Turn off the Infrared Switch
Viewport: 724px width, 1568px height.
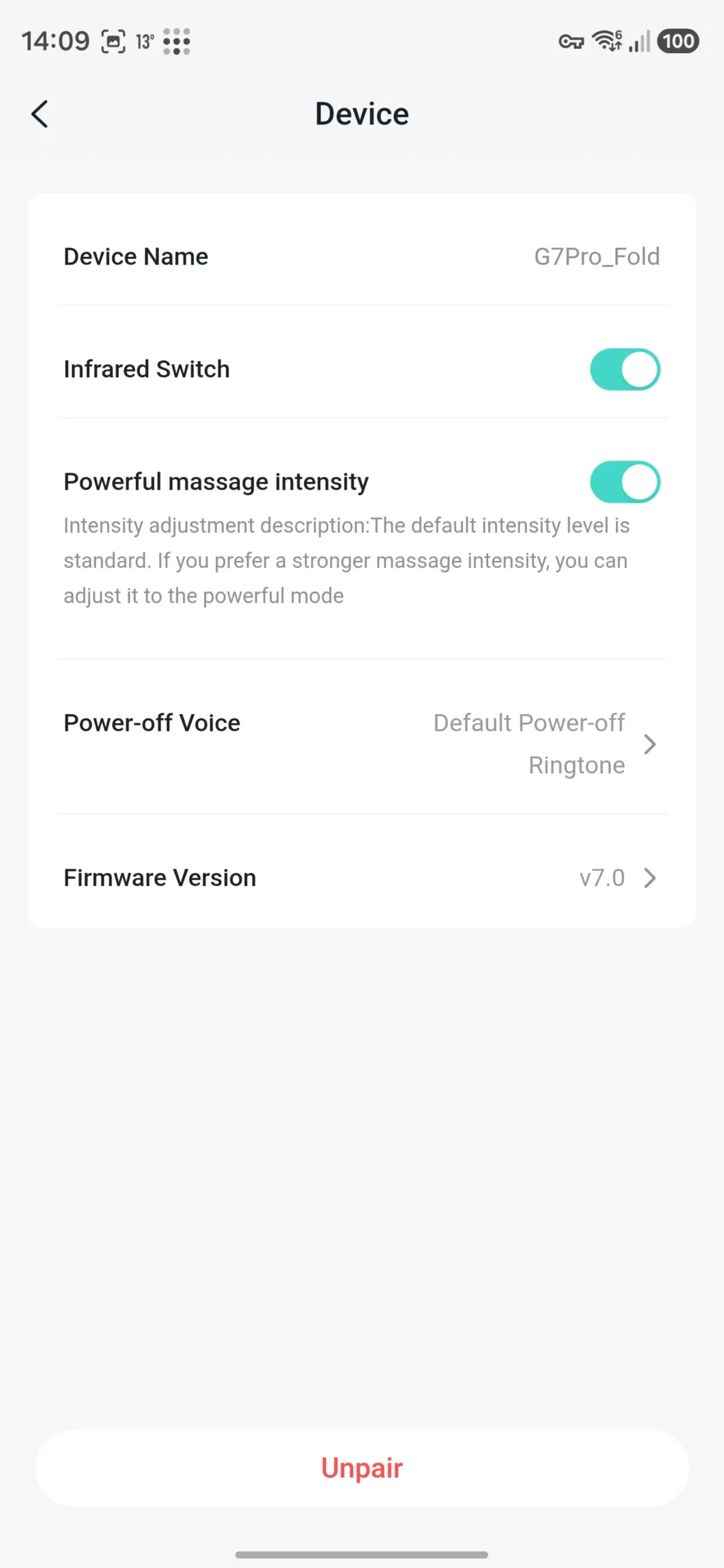pyautogui.click(x=624, y=369)
